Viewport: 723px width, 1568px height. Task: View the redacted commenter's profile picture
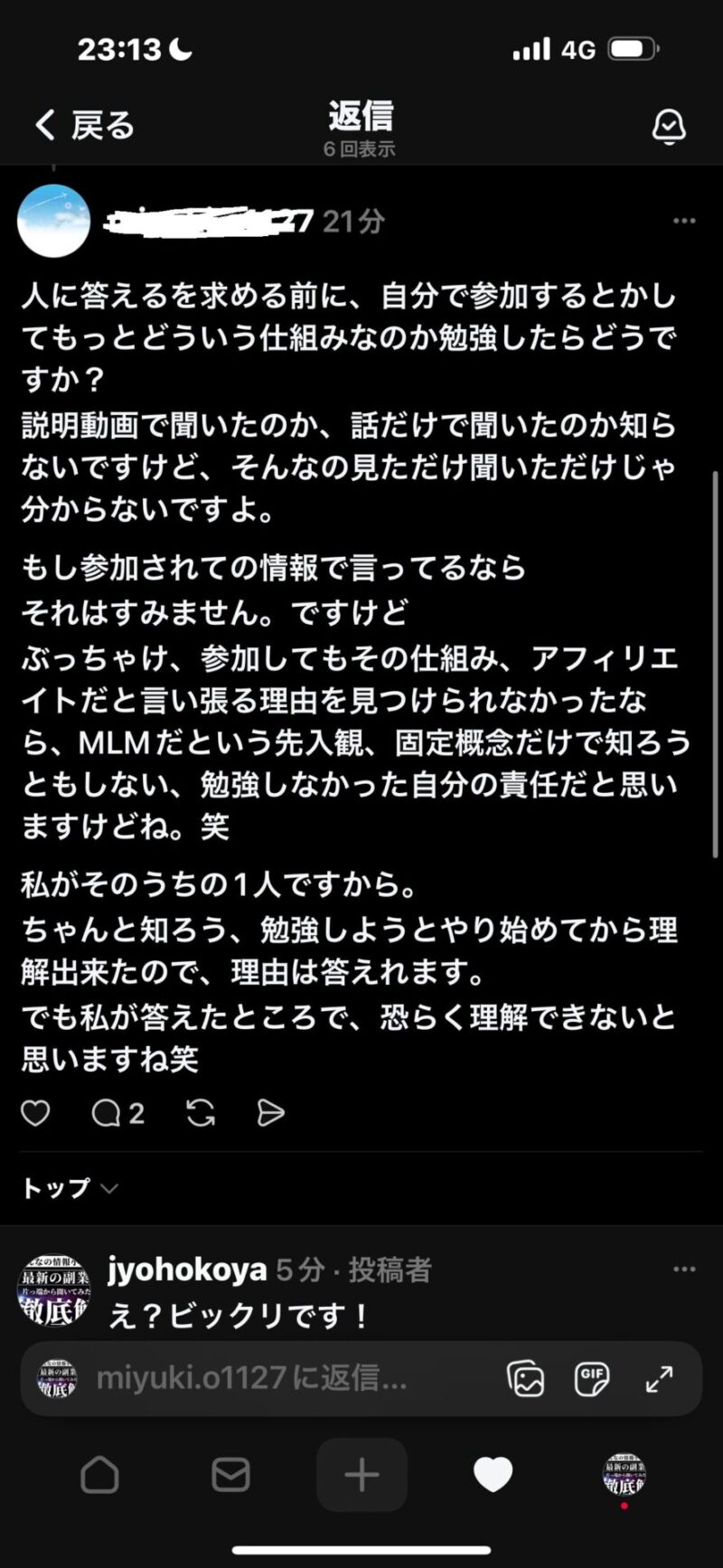pos(54,222)
